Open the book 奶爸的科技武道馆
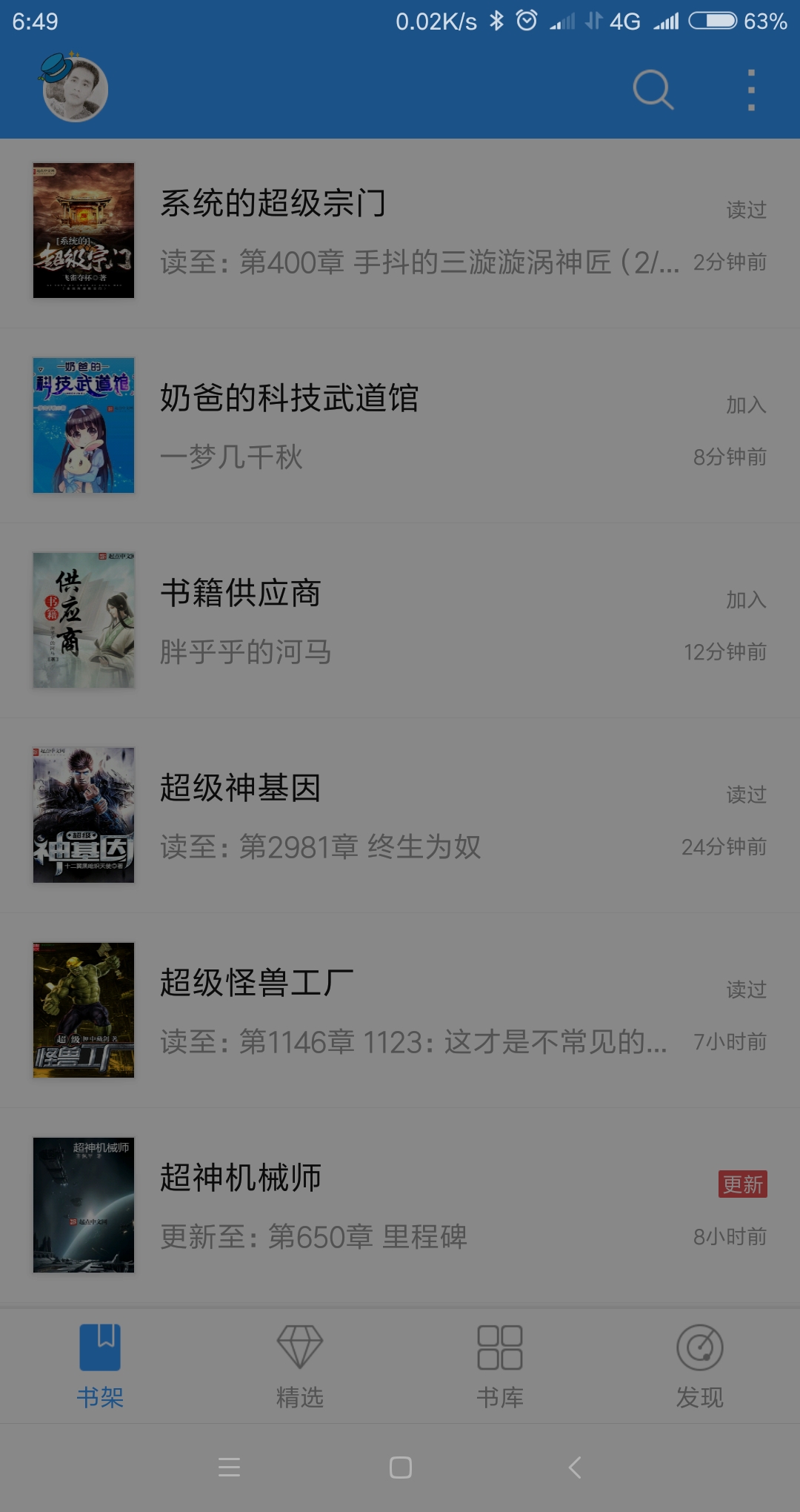 tap(400, 426)
